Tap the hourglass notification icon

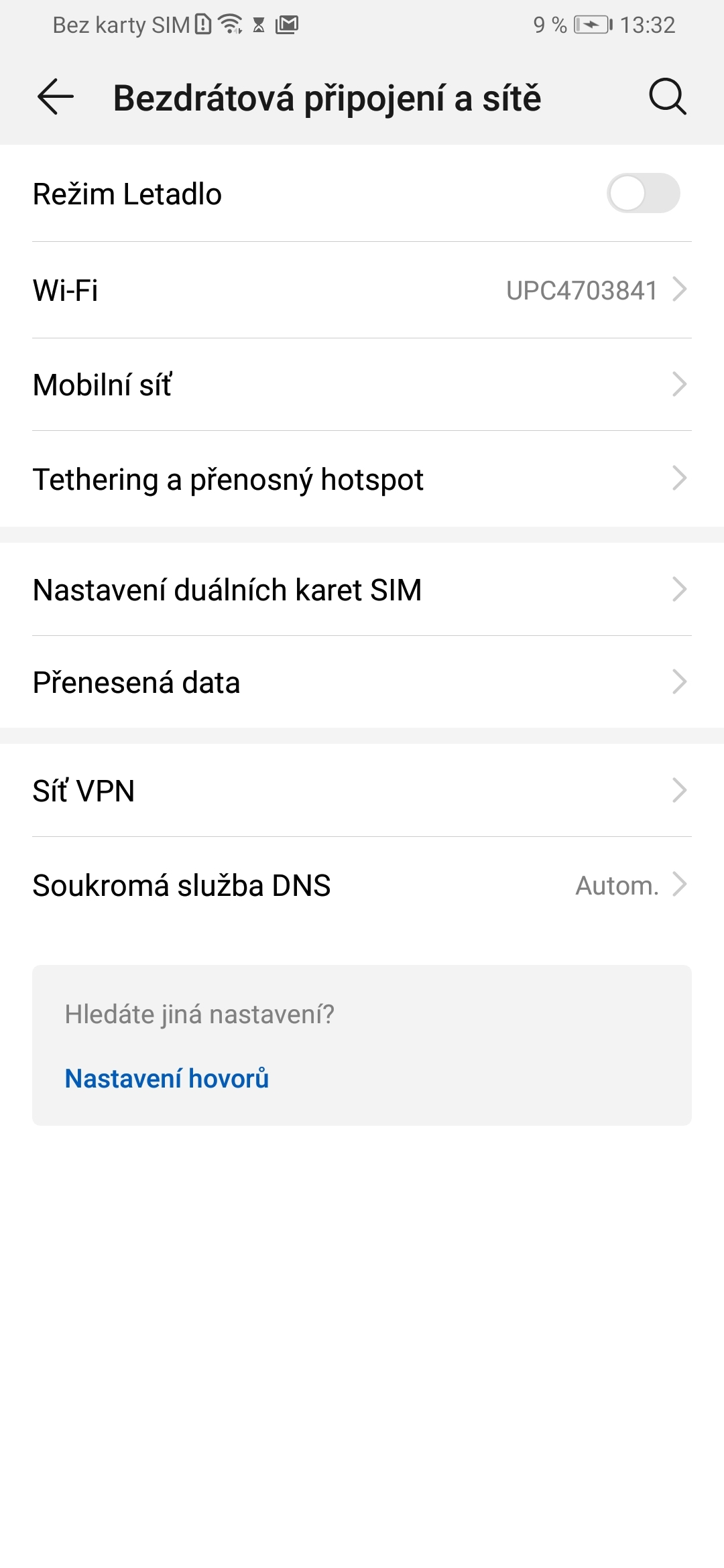(258, 25)
